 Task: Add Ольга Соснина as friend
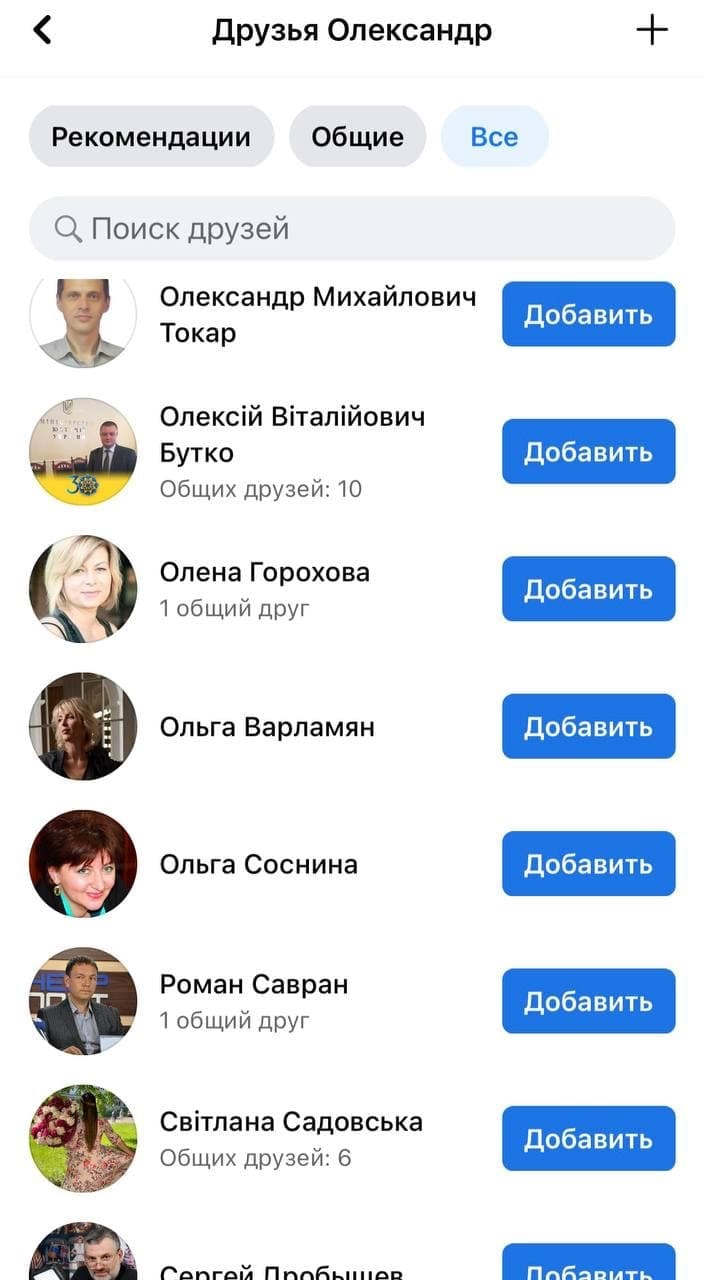tap(588, 863)
